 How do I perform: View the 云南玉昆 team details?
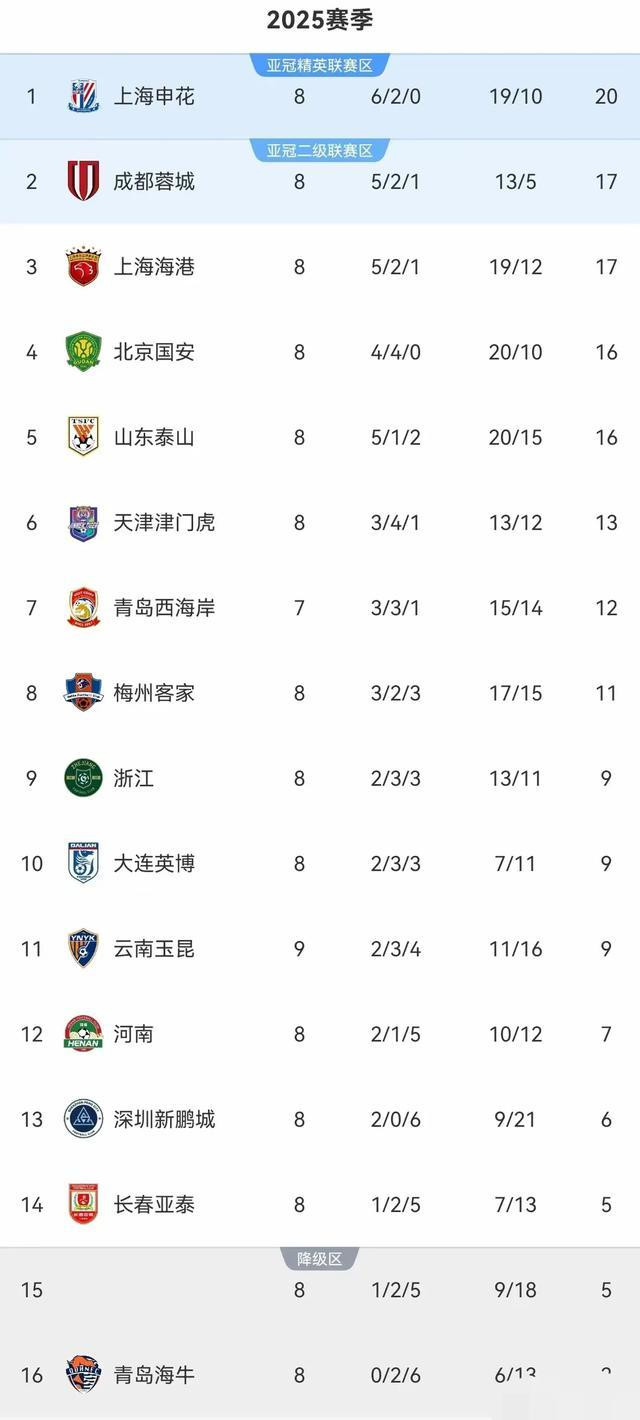320,948
